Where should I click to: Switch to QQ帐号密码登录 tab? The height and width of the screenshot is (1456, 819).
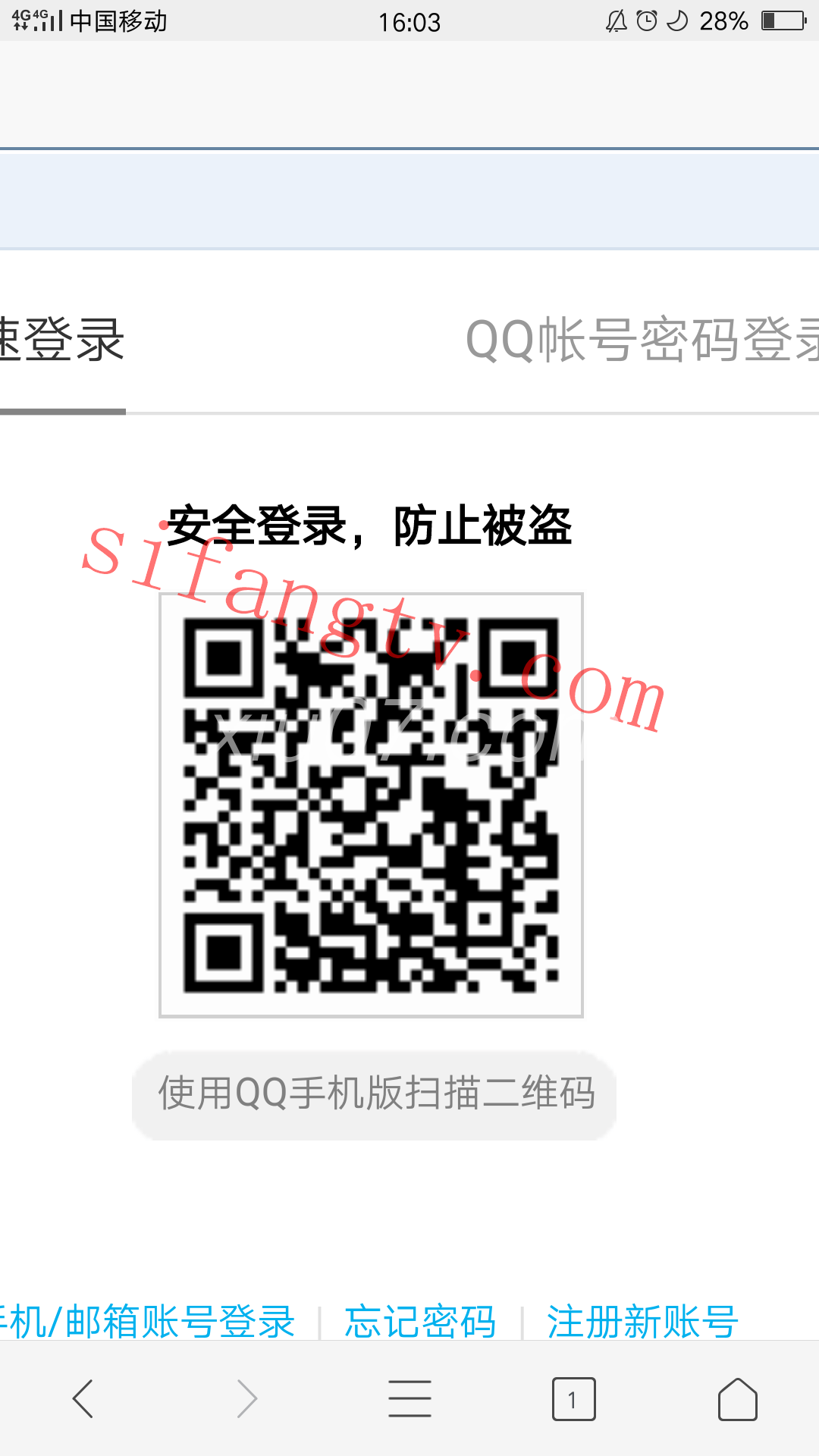pyautogui.click(x=642, y=340)
